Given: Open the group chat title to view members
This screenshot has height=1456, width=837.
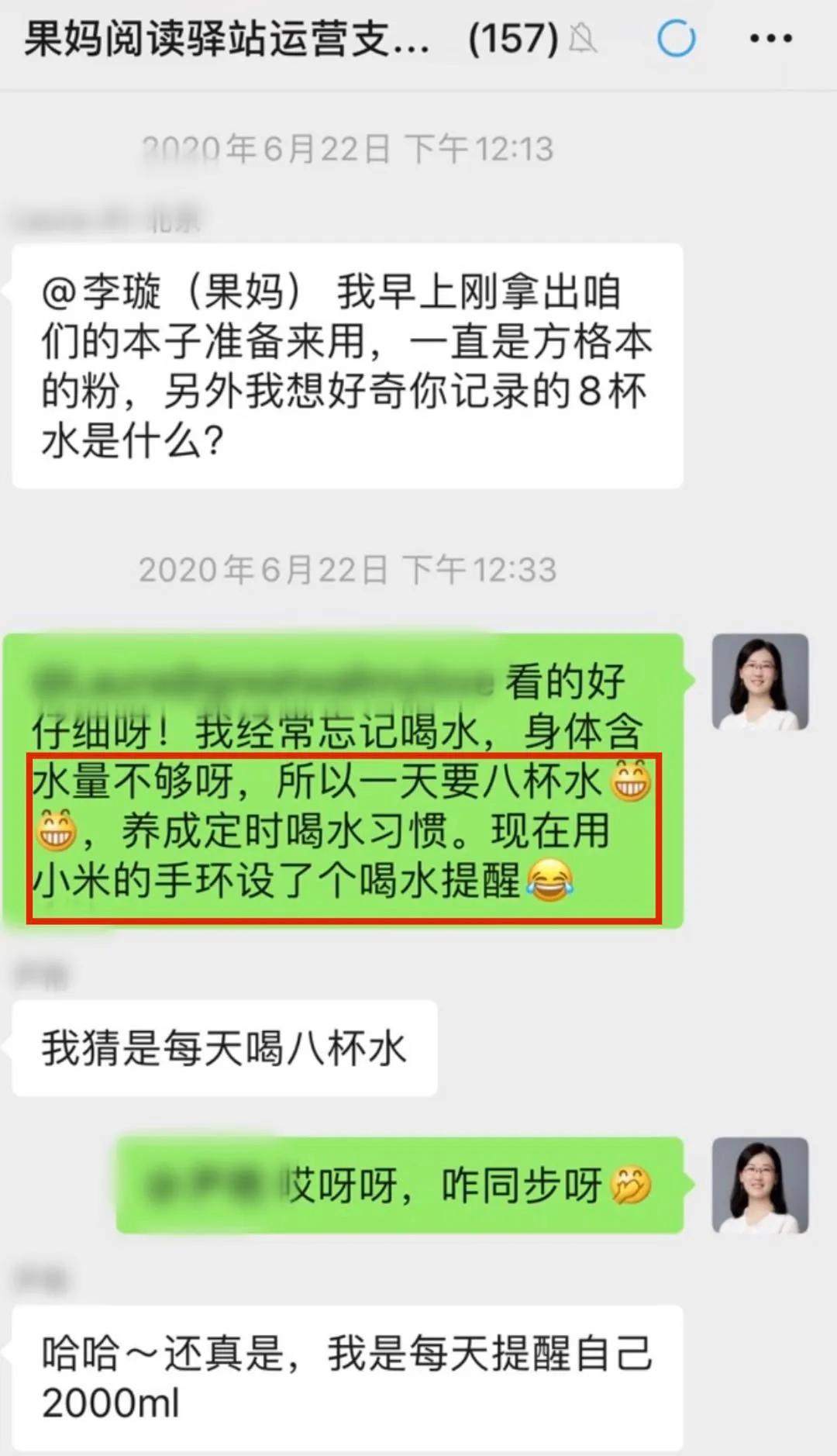Looking at the screenshot, I should [225, 38].
